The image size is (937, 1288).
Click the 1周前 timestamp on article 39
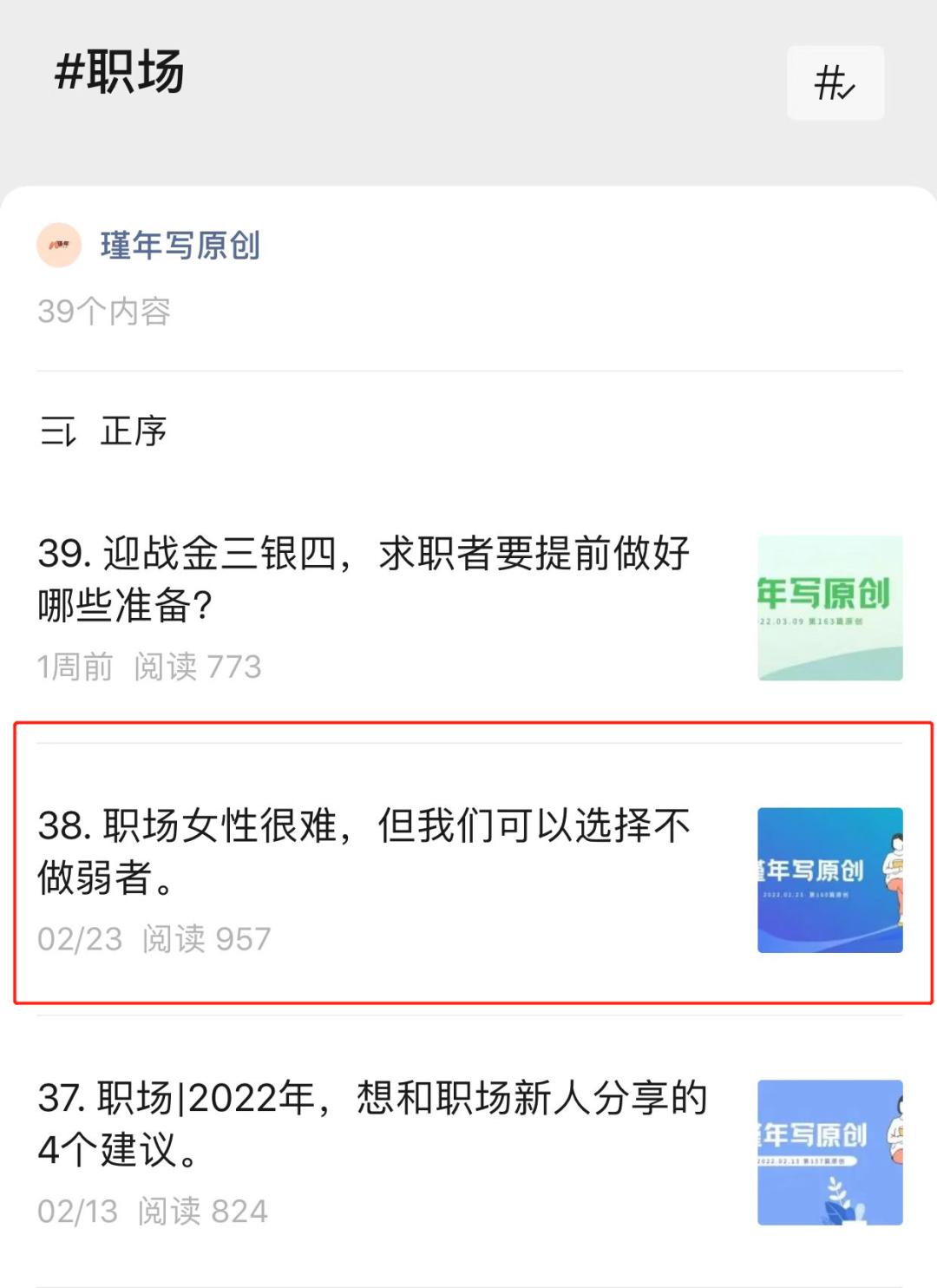(76, 667)
